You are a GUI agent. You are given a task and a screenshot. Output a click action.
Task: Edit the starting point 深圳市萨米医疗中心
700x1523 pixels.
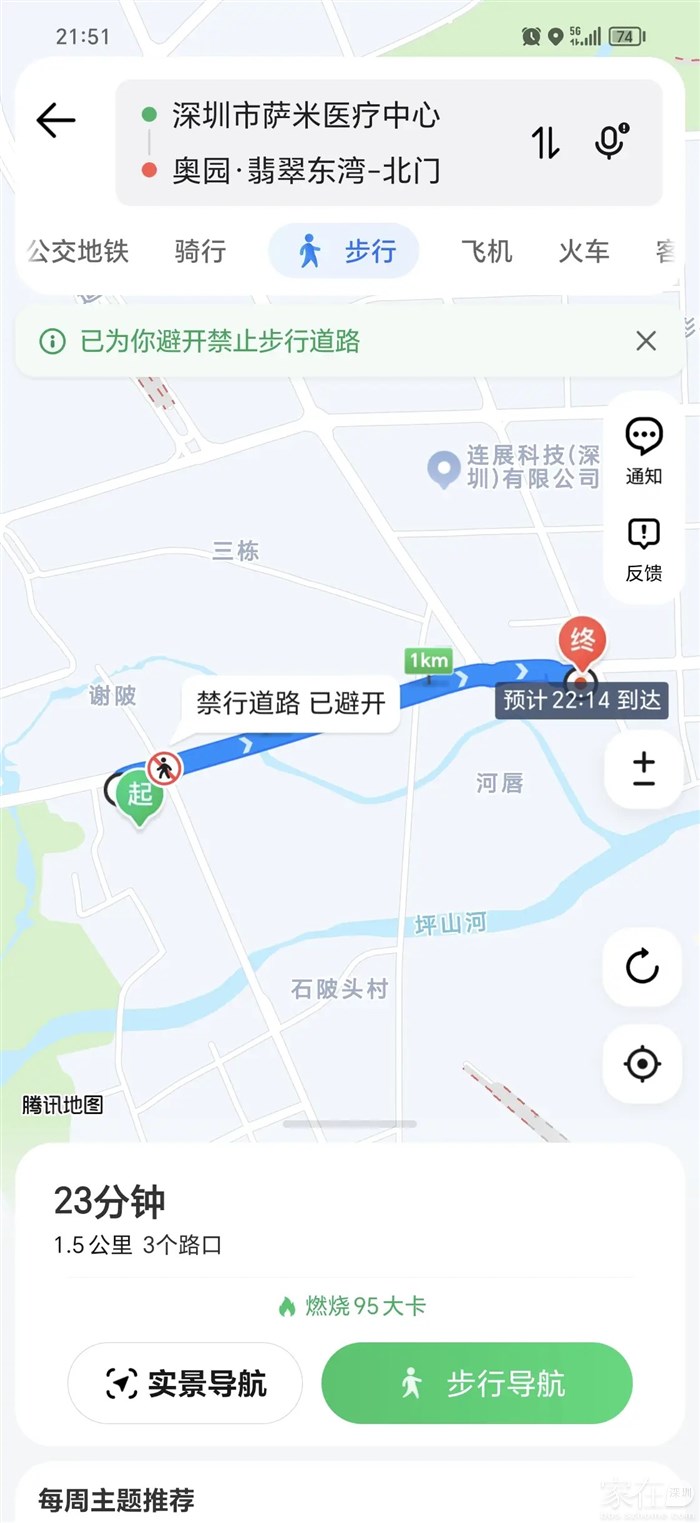tap(305, 115)
